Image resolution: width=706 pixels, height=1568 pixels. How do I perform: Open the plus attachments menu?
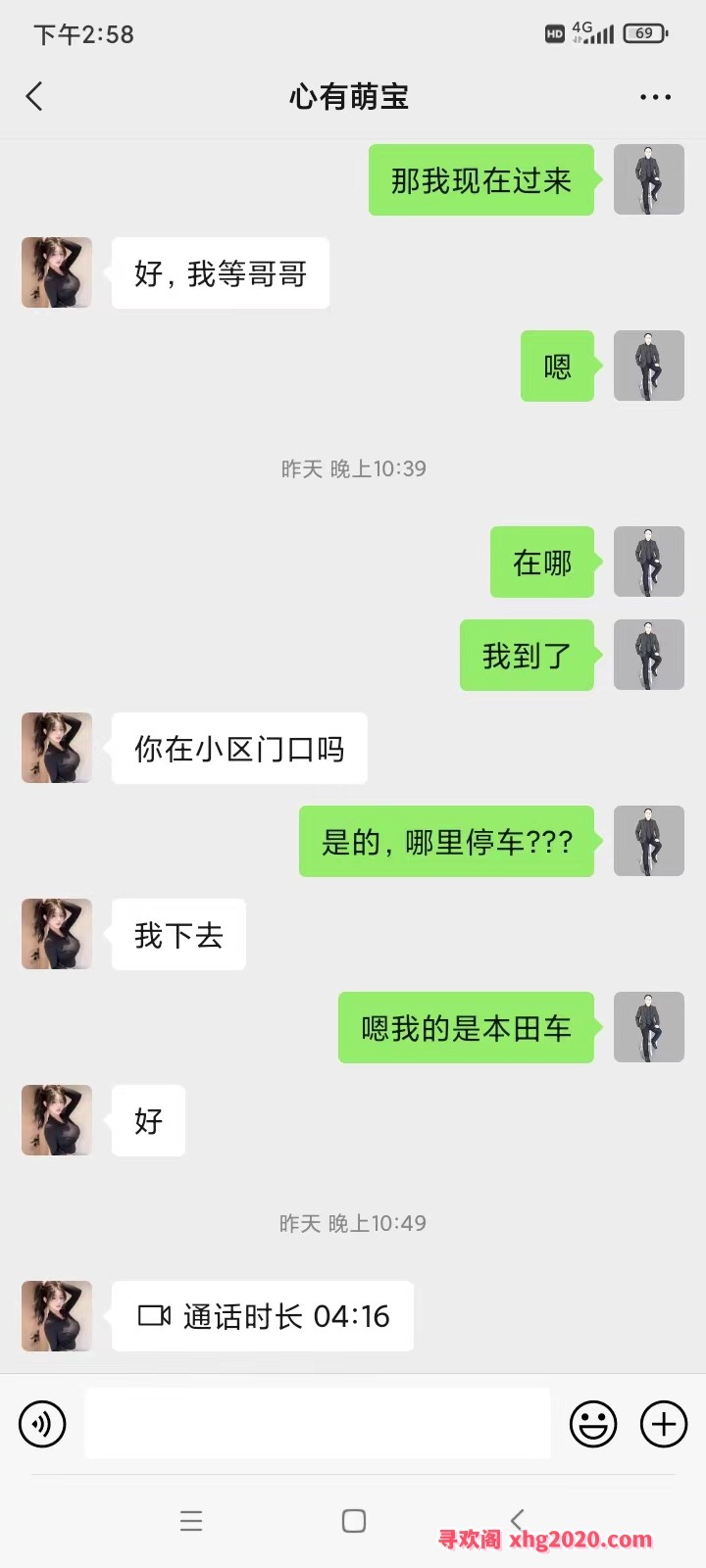[x=664, y=1424]
